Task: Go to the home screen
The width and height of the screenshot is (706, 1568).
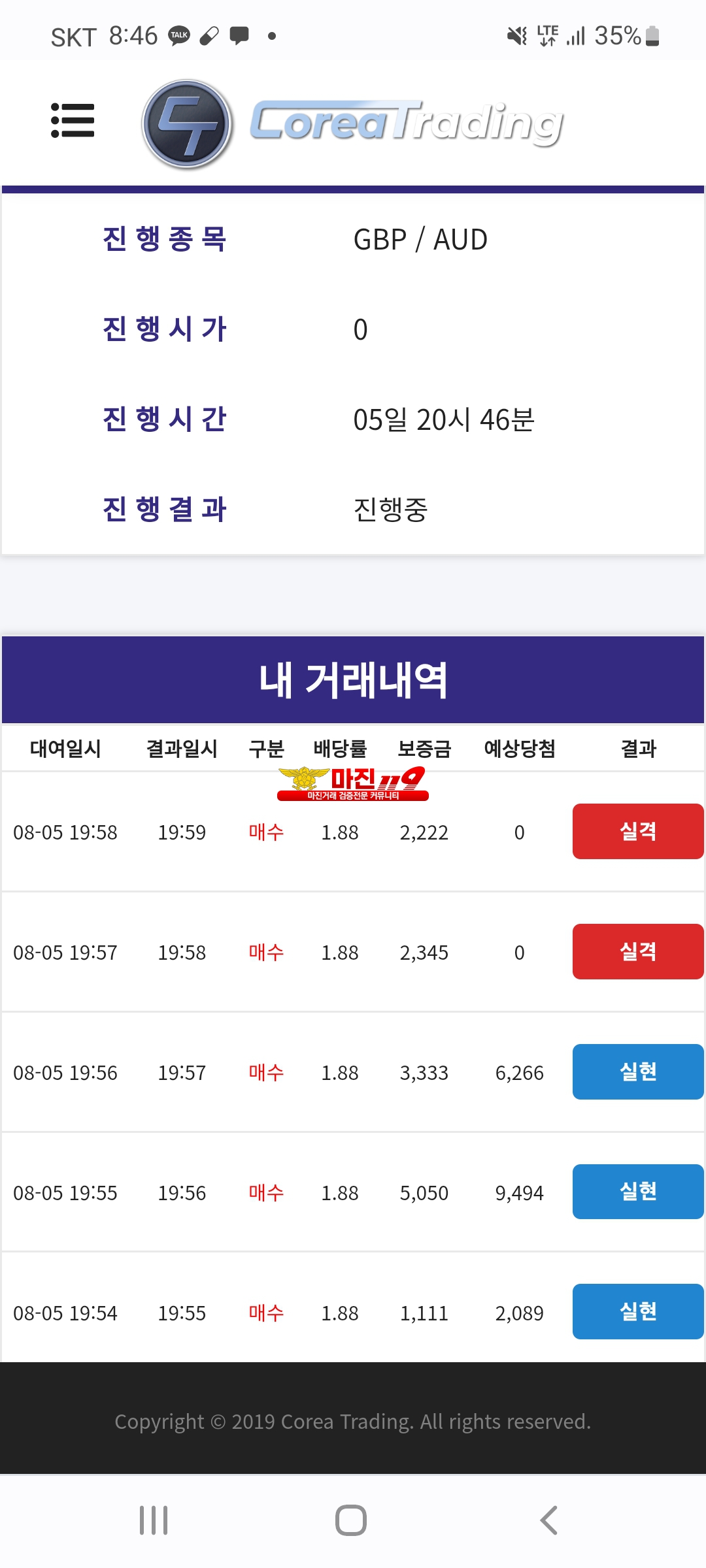Action: click(351, 1520)
